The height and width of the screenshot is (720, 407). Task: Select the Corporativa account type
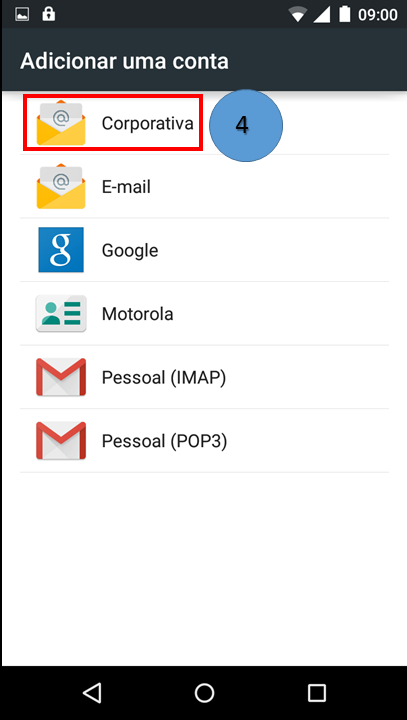click(x=204, y=123)
